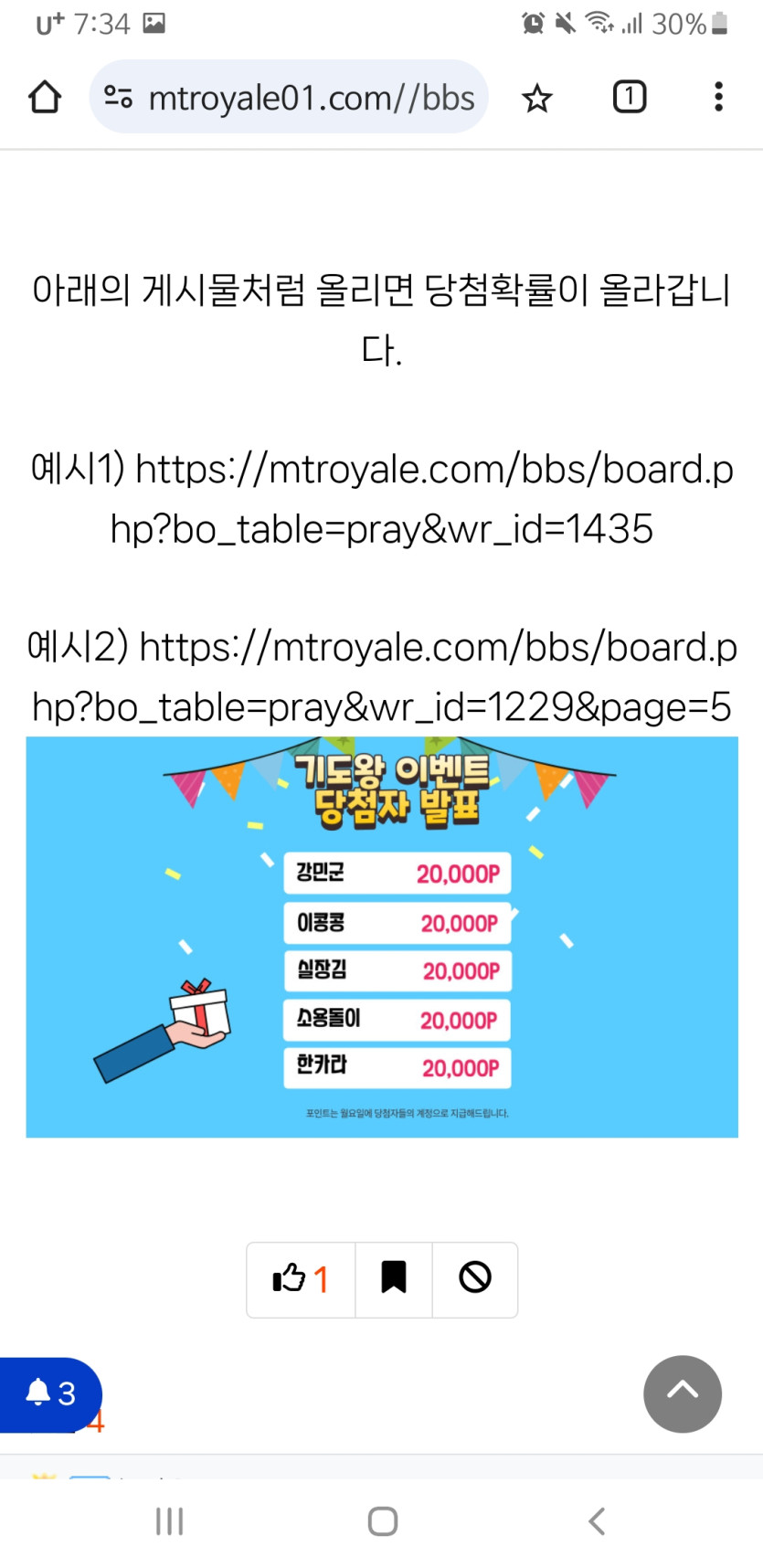The image size is (763, 1568).
Task: Jump back to the top of the page
Action: pyautogui.click(x=683, y=1393)
